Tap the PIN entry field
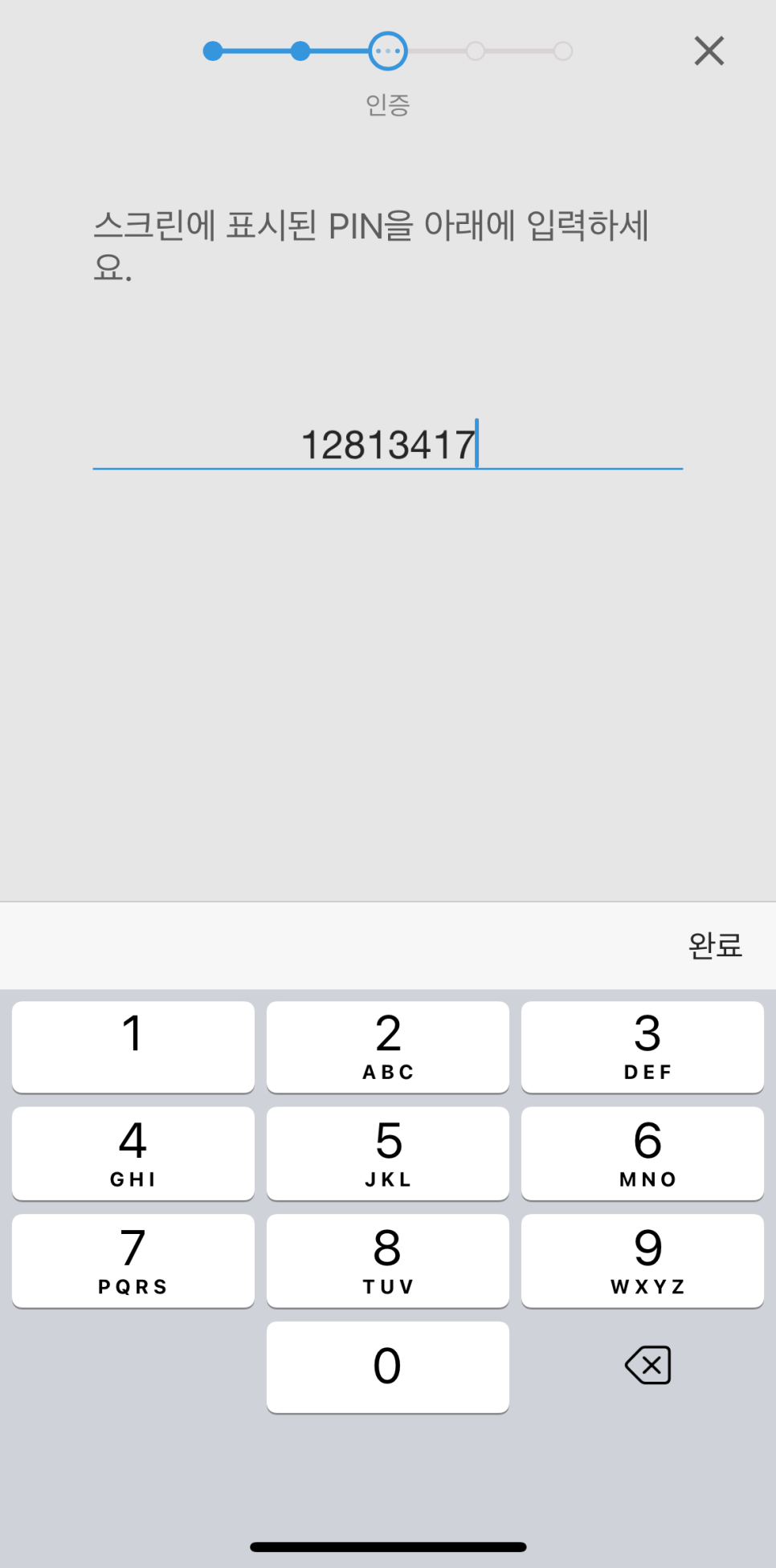776x1568 pixels. click(388, 444)
